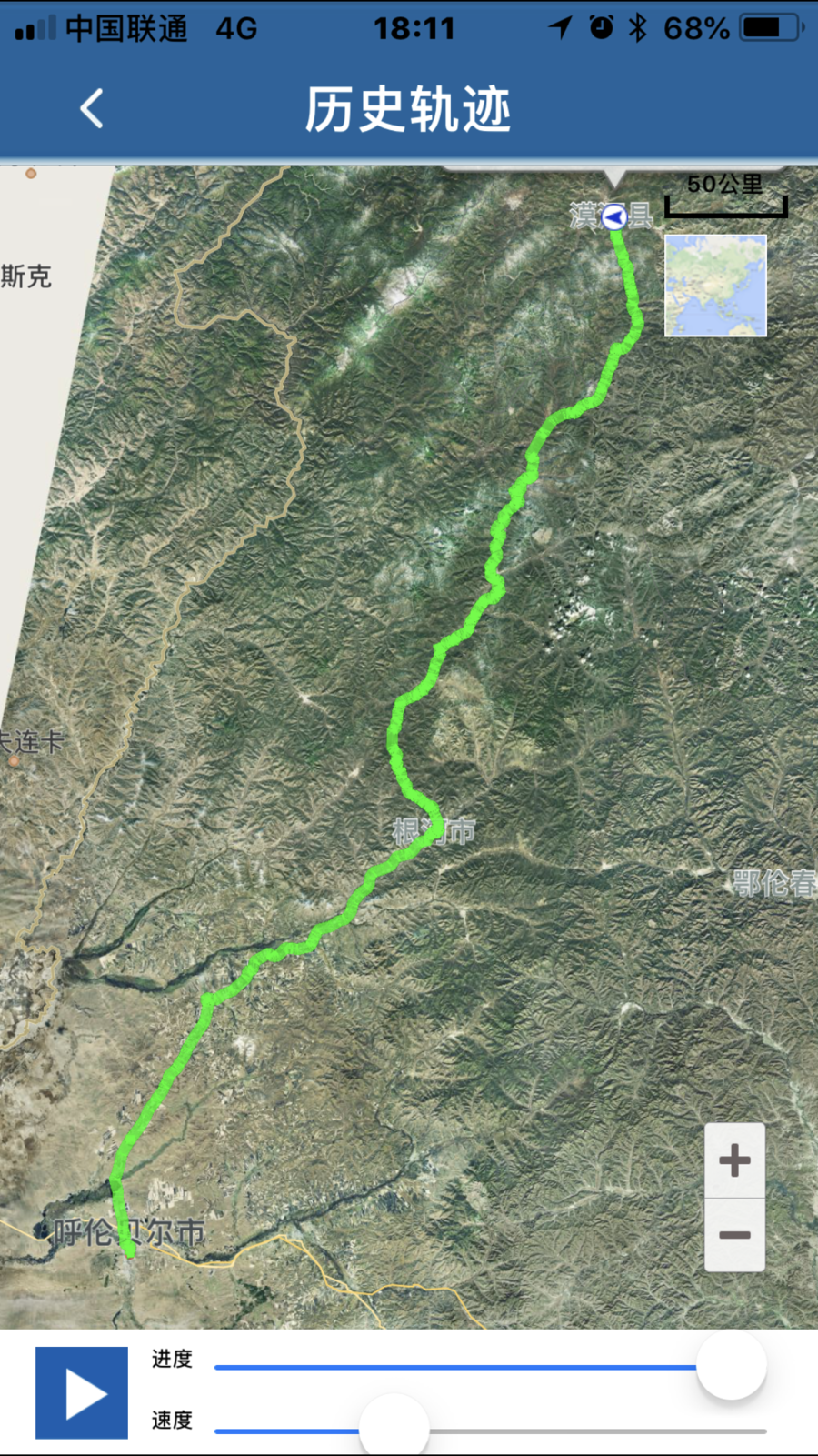Zoom in on the map
Viewport: 818px width, 1456px height.
[x=734, y=1160]
